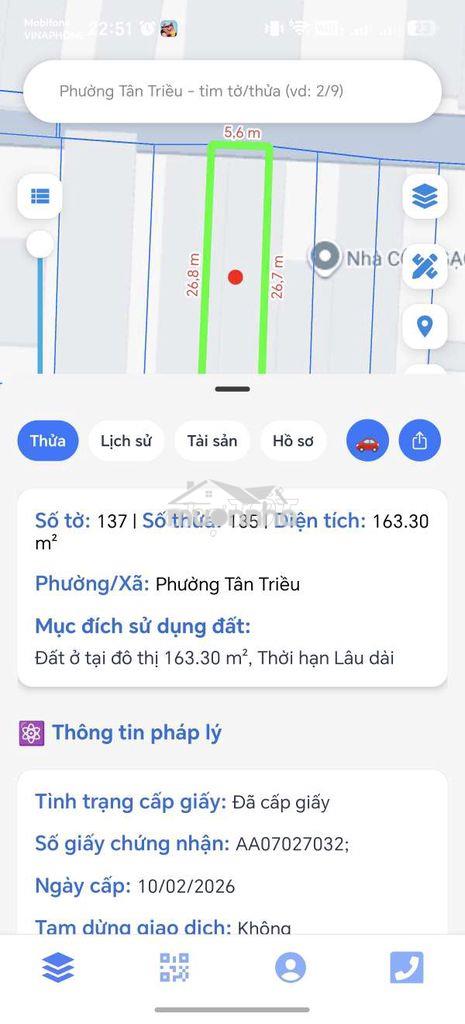Open the ruler and pencil measuring tool
The height and width of the screenshot is (1024, 465).
coord(425,266)
